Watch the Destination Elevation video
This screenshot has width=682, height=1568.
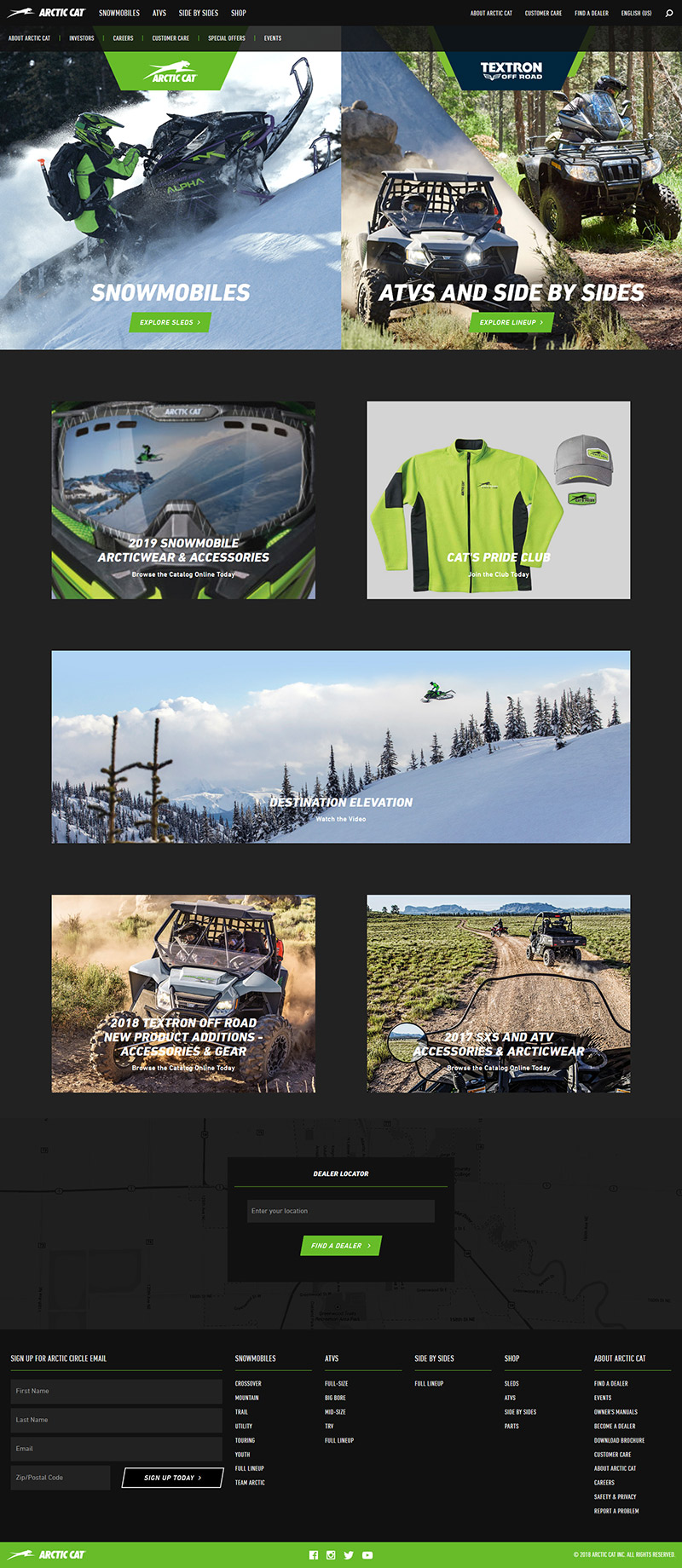click(x=341, y=747)
